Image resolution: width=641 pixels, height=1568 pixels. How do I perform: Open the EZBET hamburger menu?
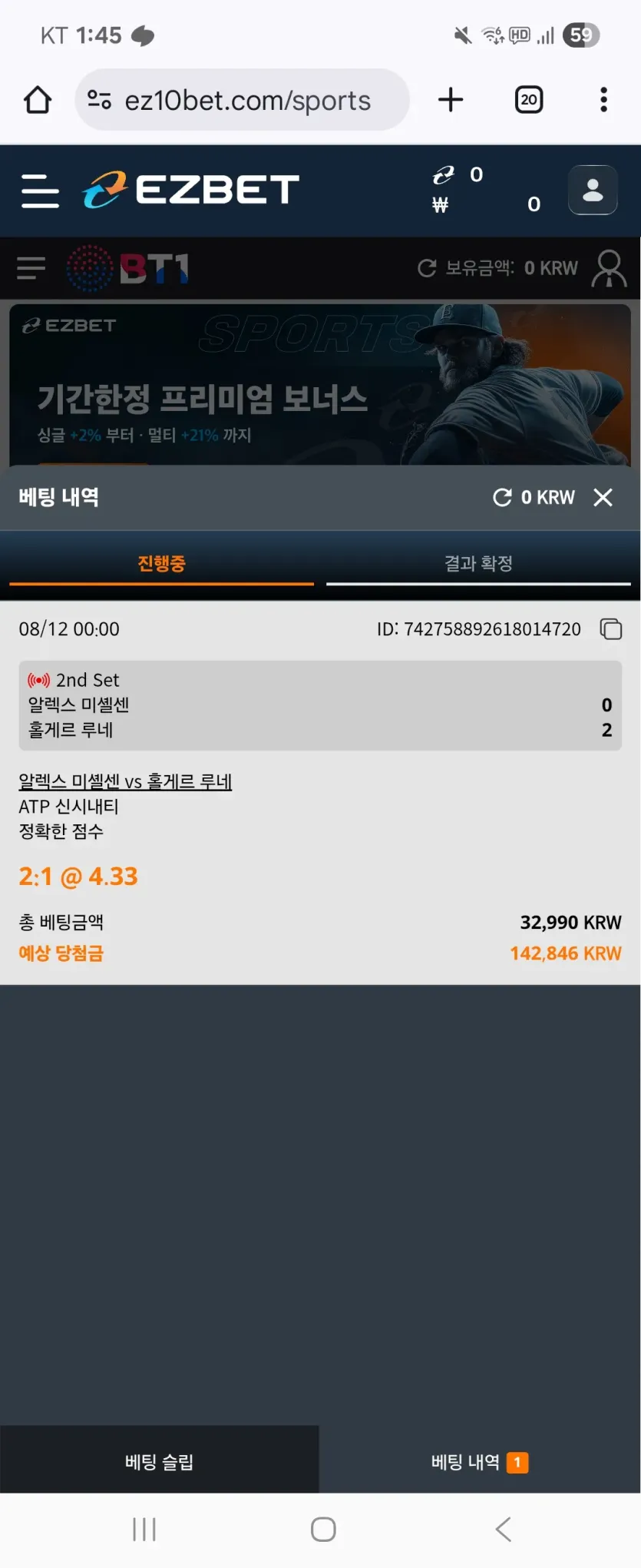(40, 191)
